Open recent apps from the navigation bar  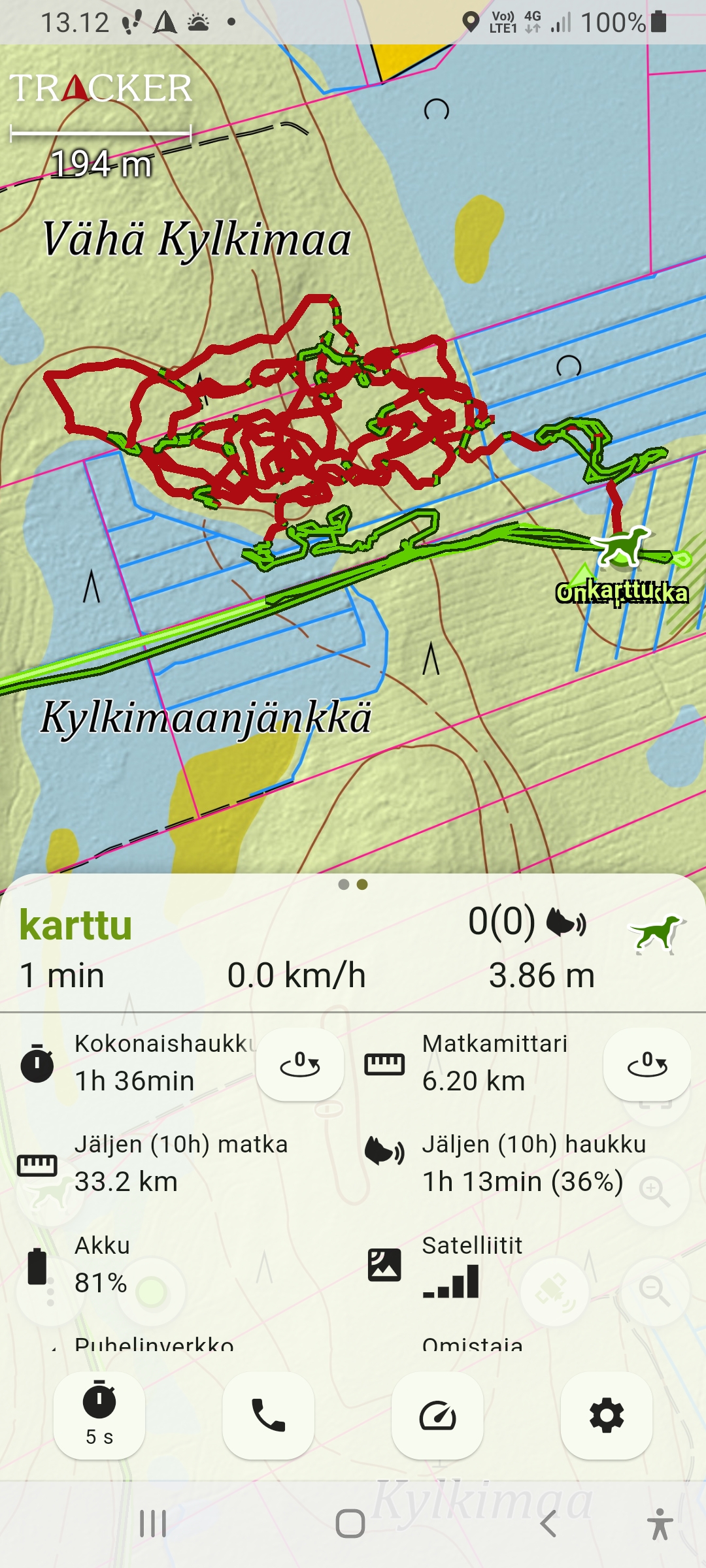coord(154,1524)
